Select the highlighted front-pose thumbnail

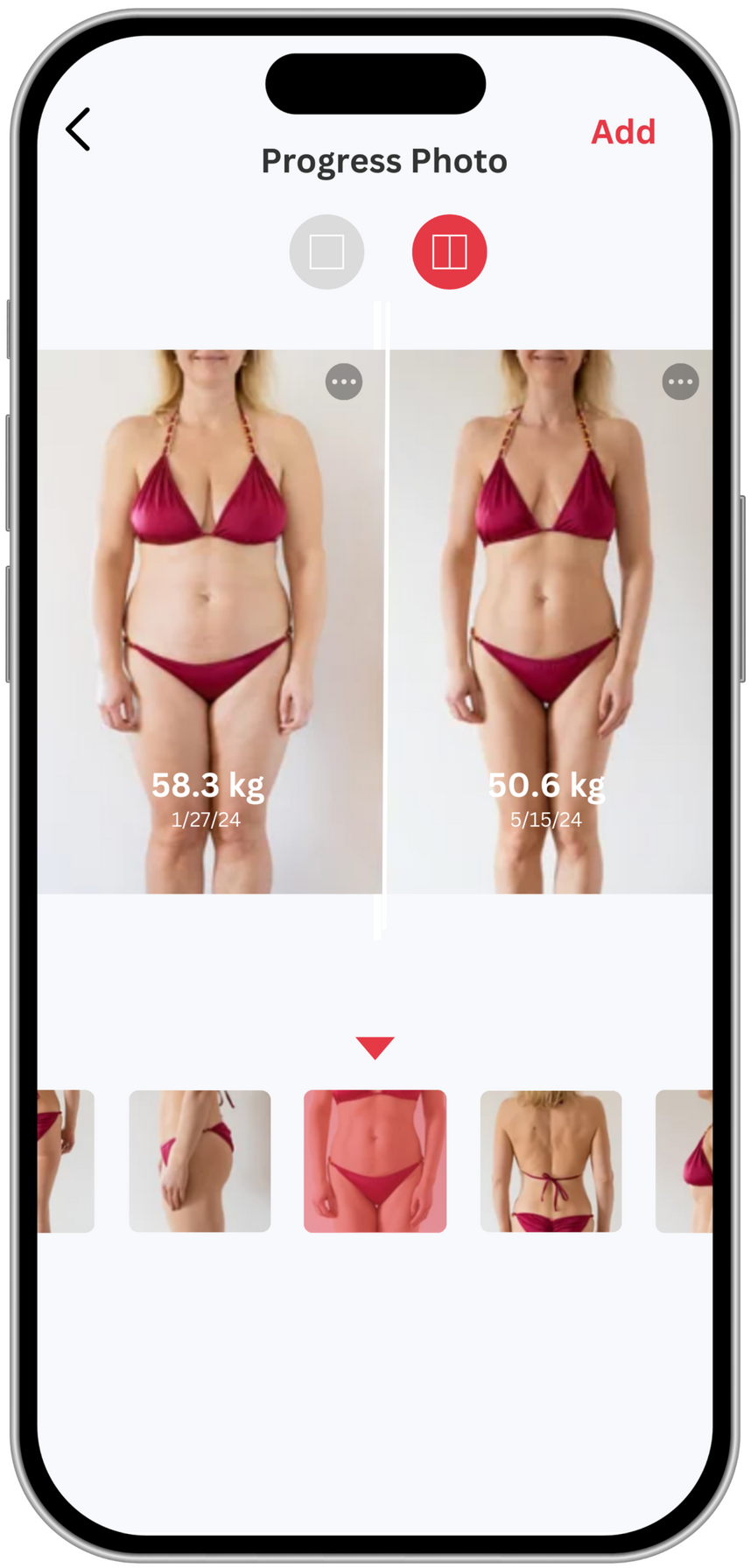coord(375,1160)
